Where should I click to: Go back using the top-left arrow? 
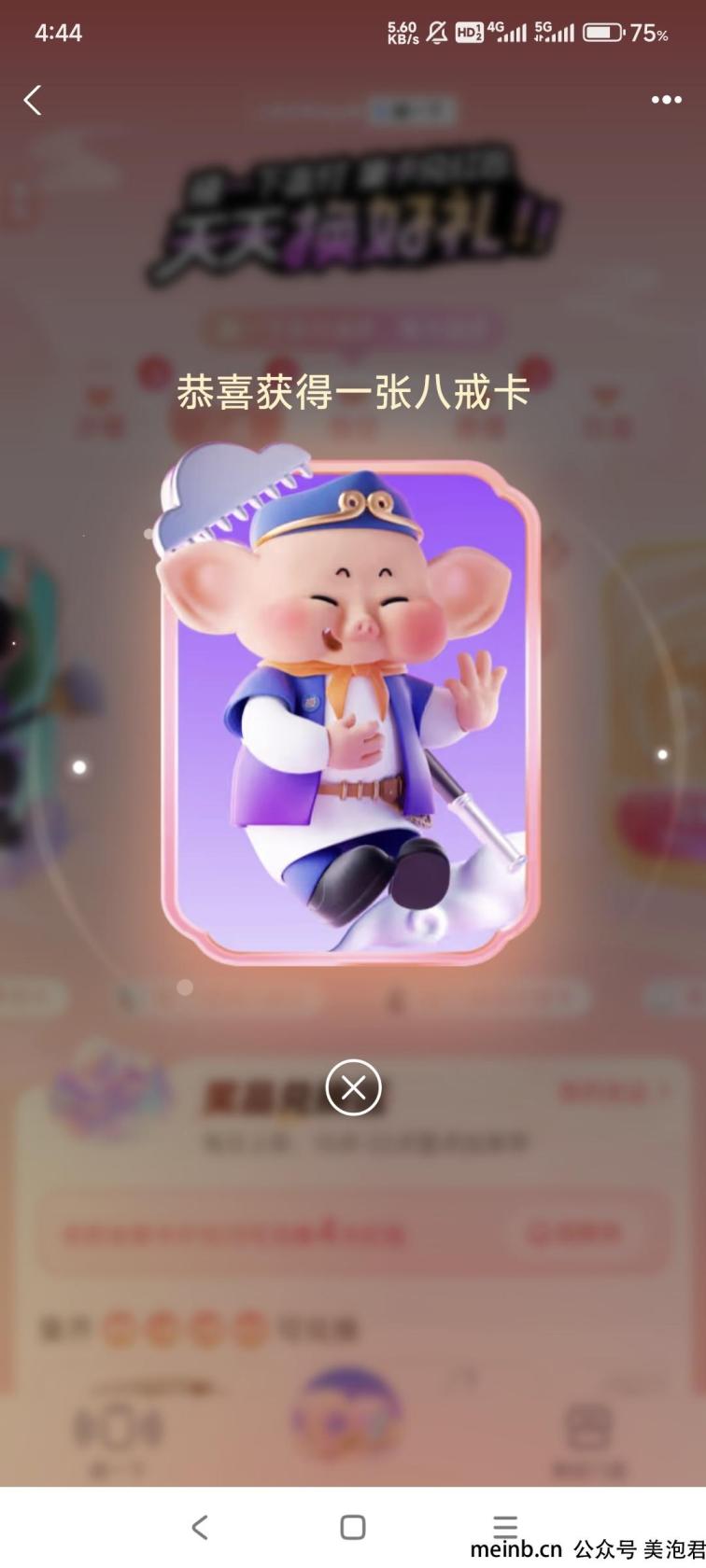[34, 100]
